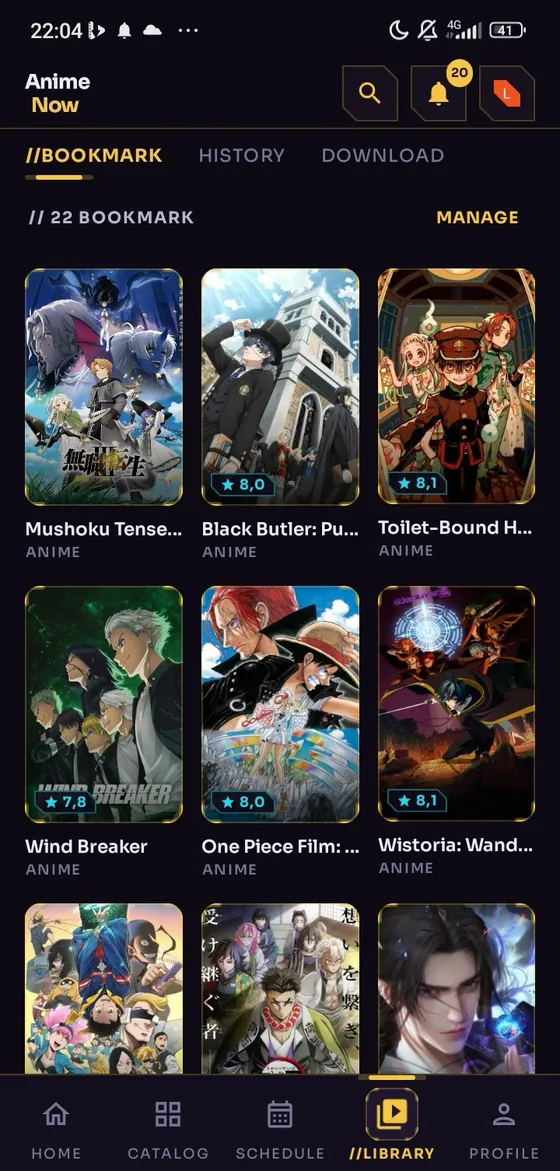Switch to the History tab
Screen dimensions: 560x1171
242,155
